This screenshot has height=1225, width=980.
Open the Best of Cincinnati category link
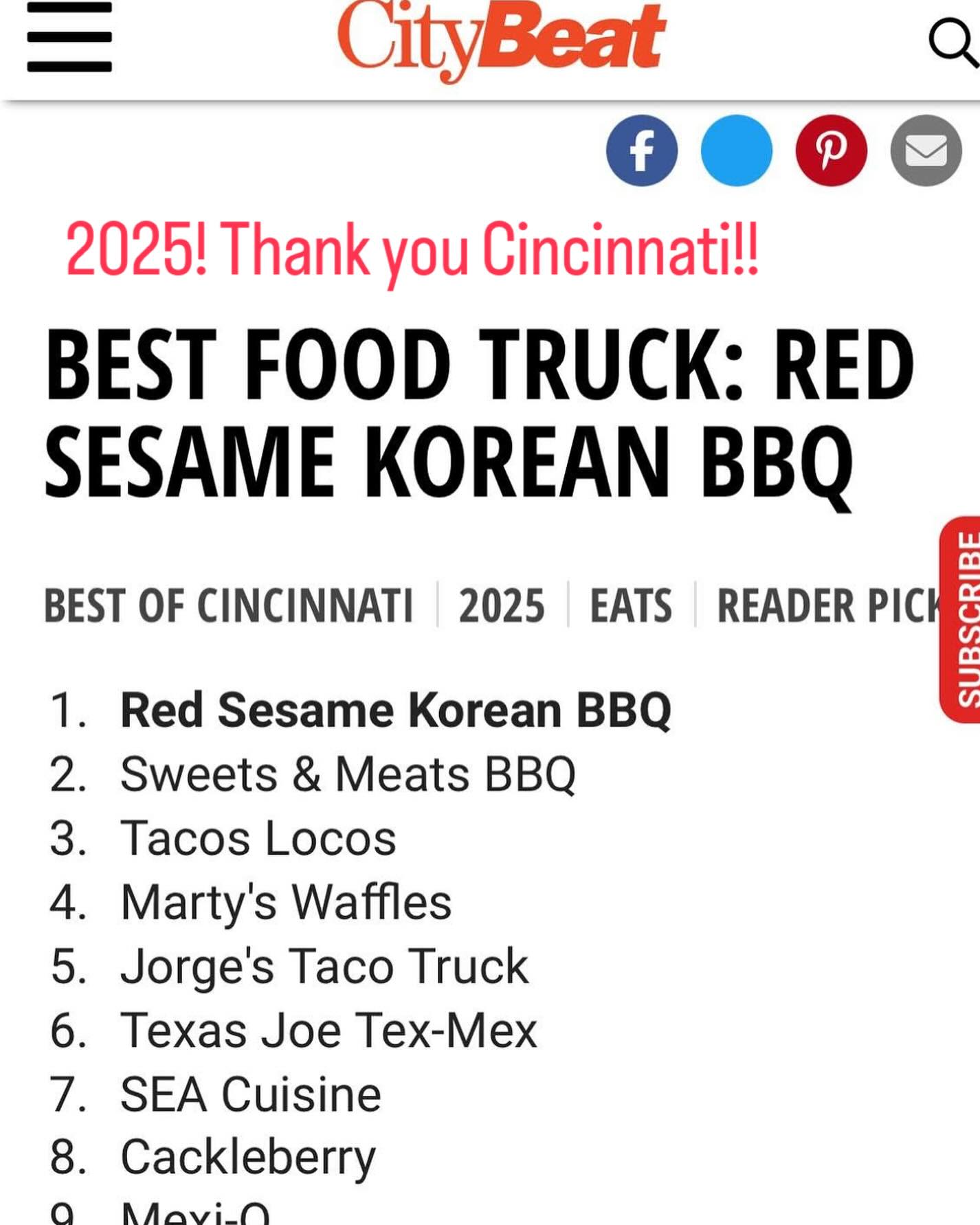pos(228,605)
